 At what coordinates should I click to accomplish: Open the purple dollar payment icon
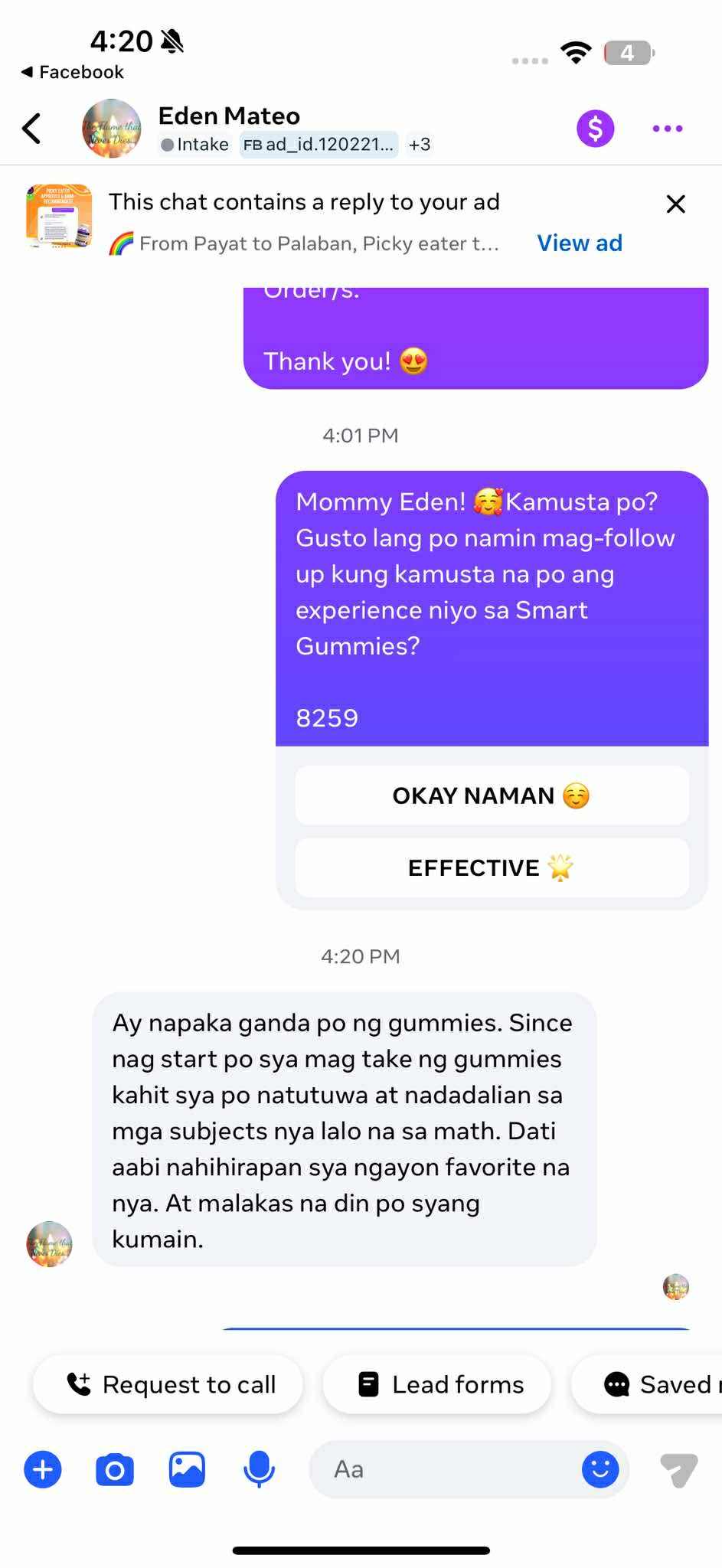coord(595,129)
